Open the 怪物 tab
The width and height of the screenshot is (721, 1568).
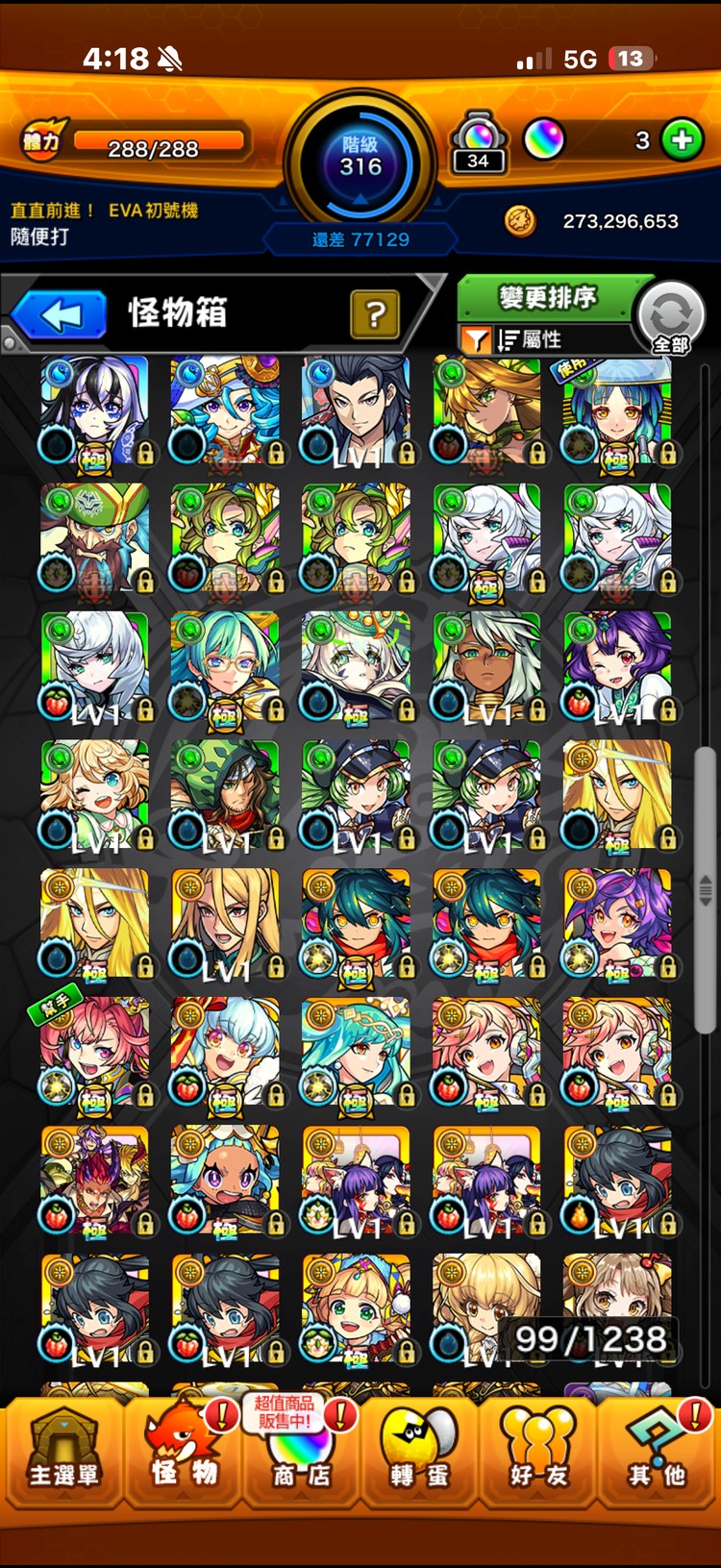[x=184, y=1452]
